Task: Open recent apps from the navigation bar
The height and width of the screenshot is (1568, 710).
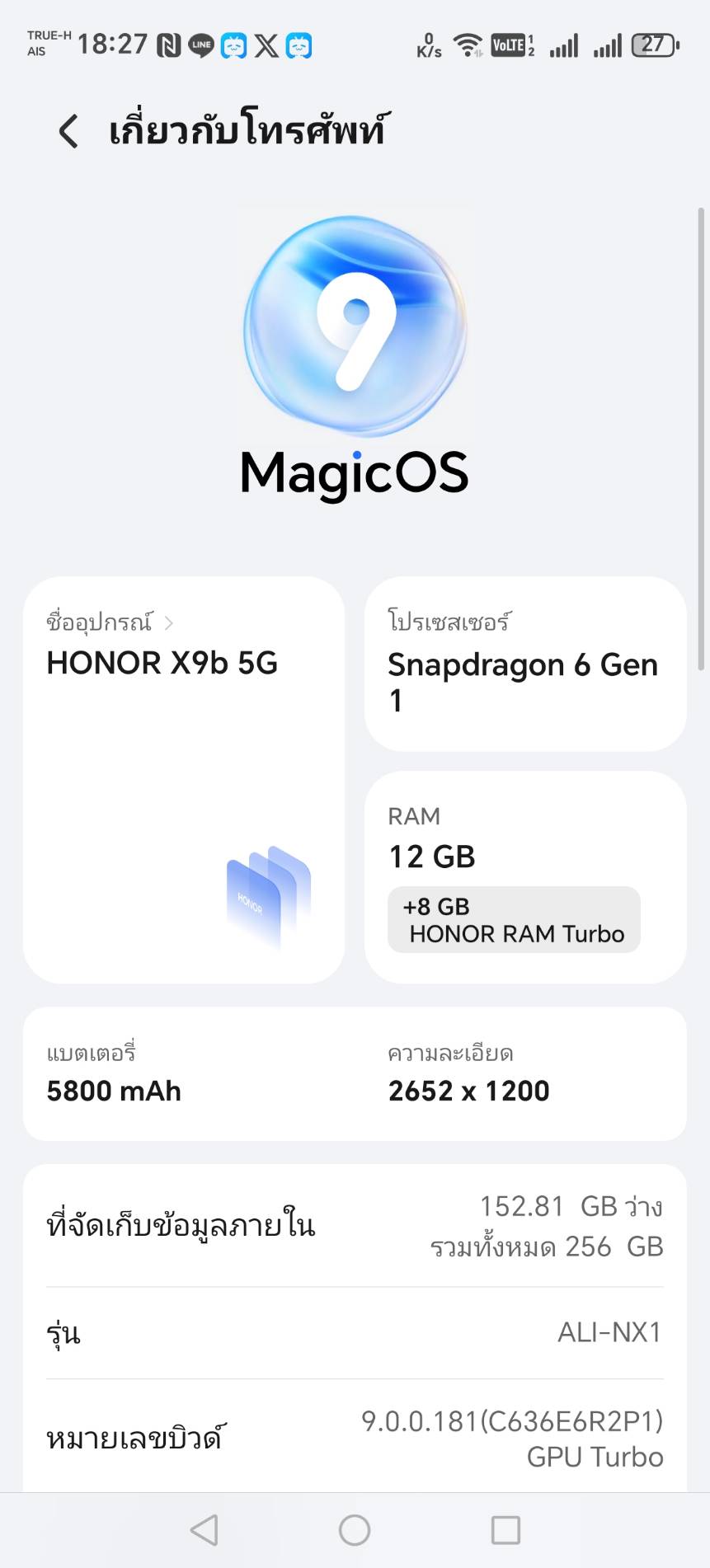Action: tap(505, 1530)
